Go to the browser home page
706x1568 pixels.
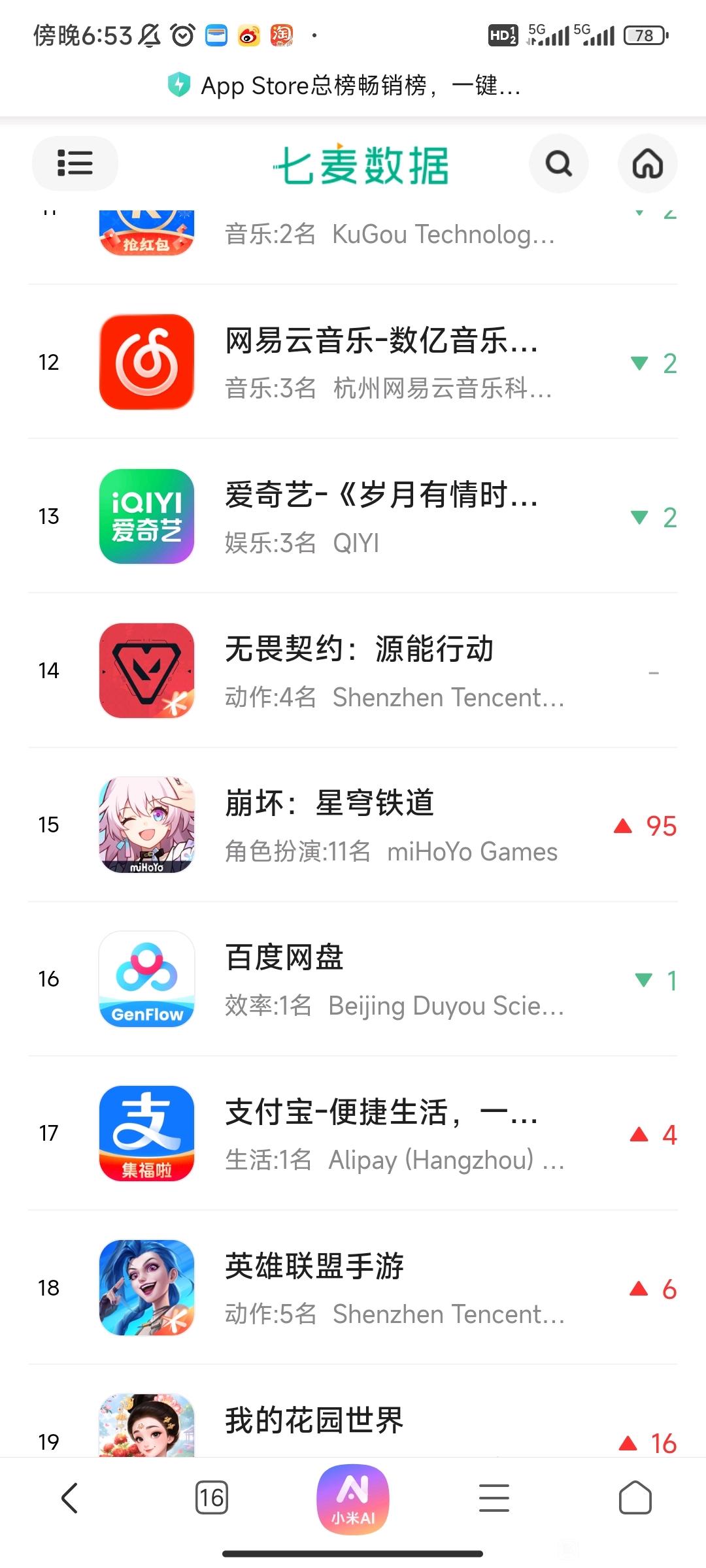tap(635, 1497)
